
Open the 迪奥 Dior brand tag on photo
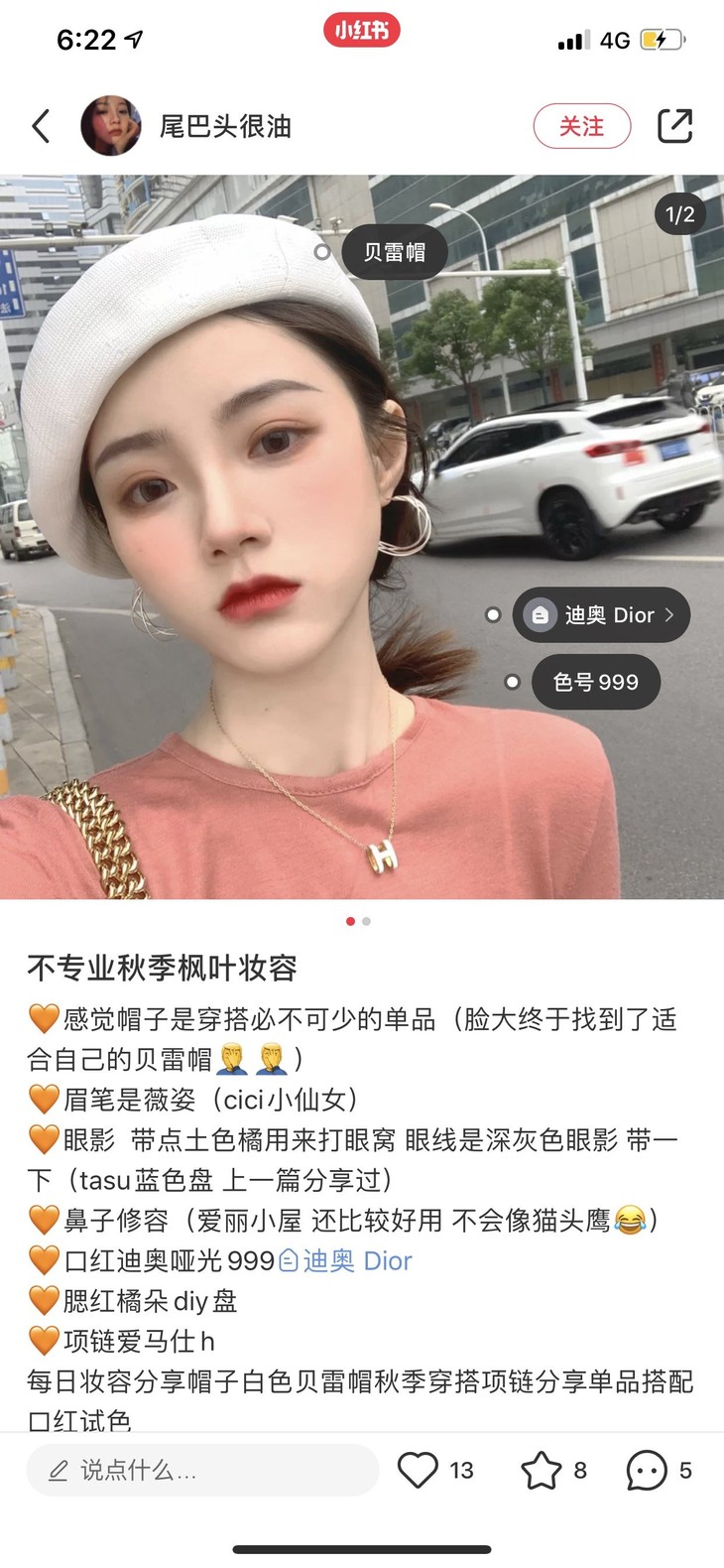pyautogui.click(x=601, y=615)
